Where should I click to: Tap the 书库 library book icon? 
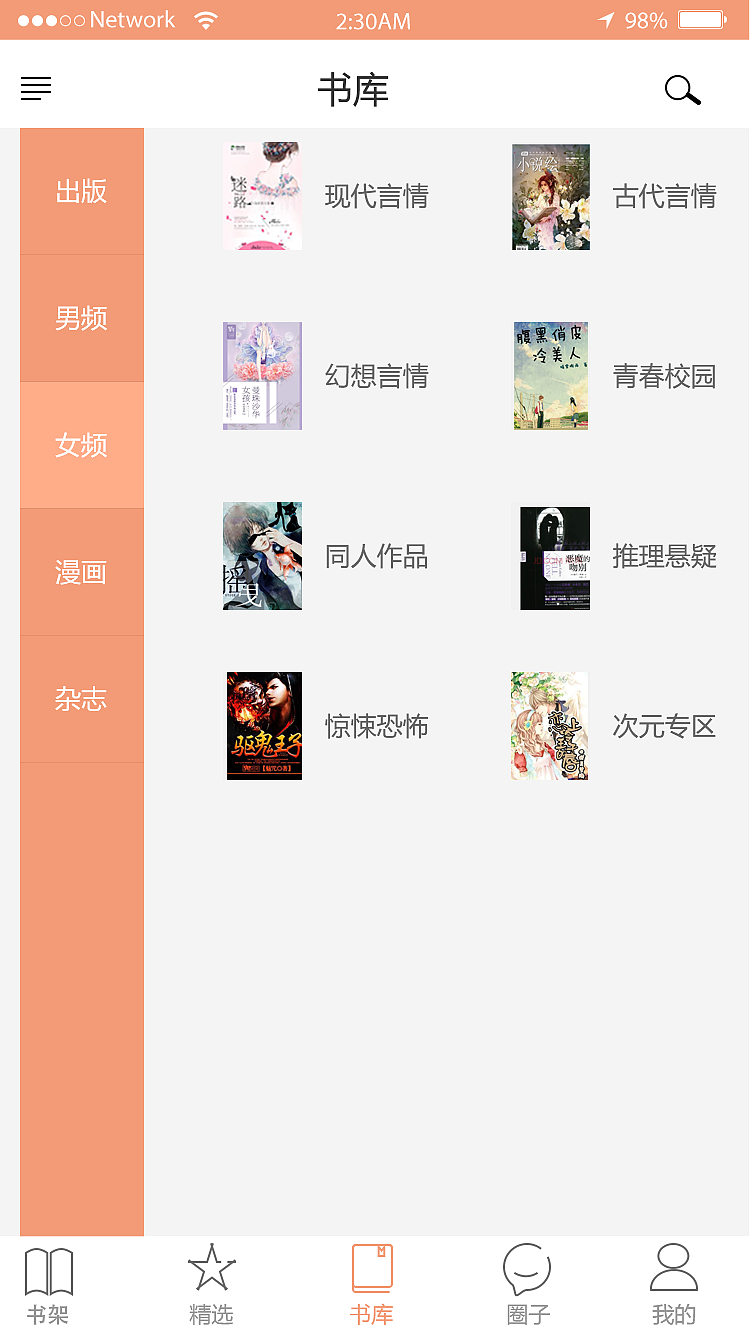pyautogui.click(x=372, y=1268)
